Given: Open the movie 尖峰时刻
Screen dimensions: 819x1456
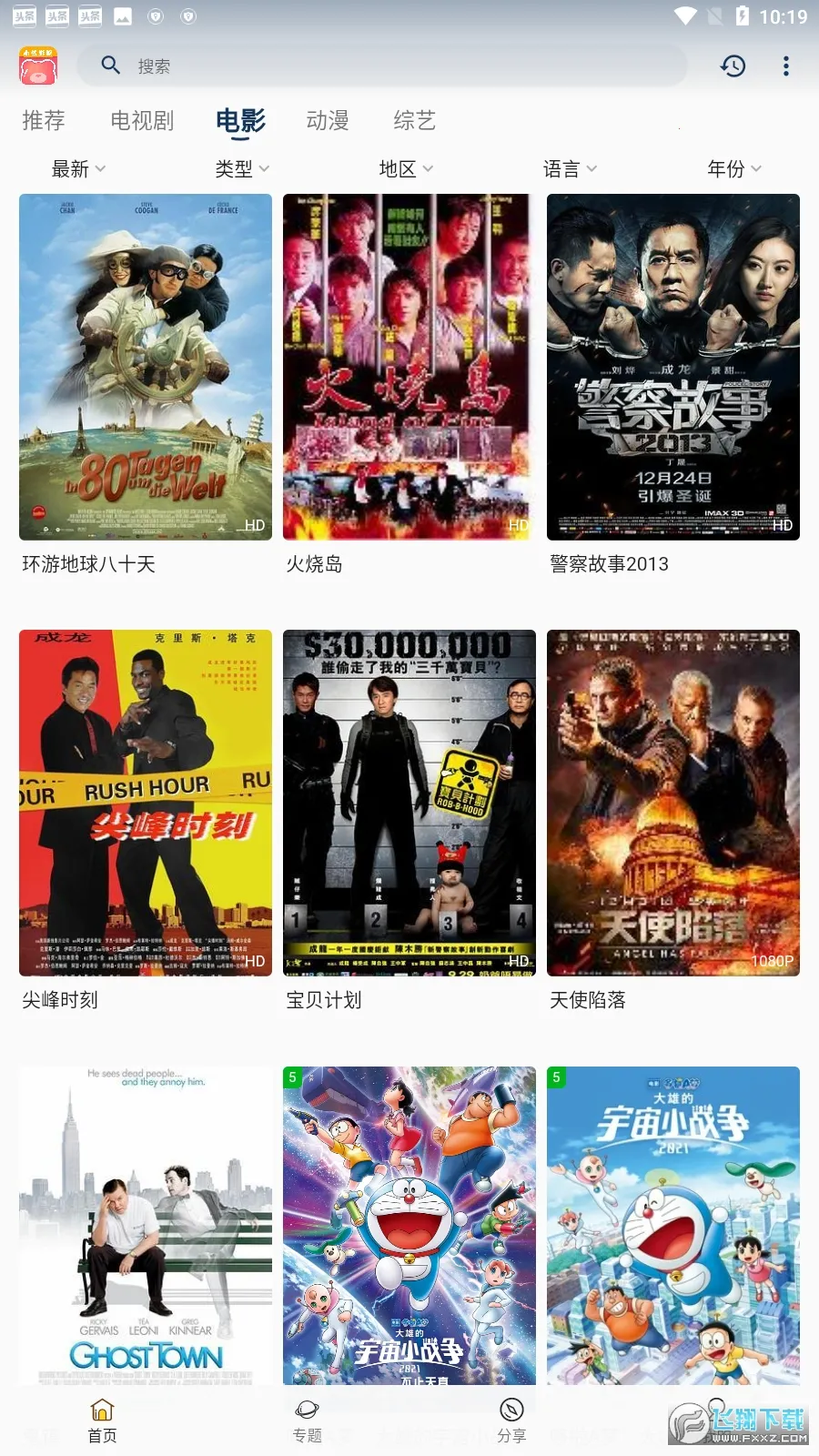Looking at the screenshot, I should (x=146, y=803).
